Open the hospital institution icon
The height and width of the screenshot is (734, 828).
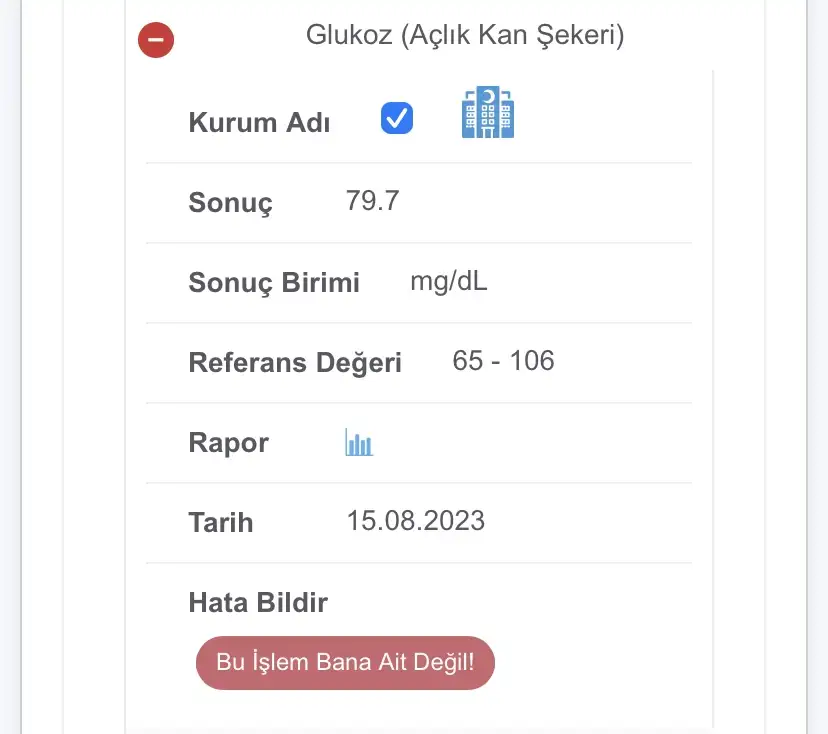point(488,112)
